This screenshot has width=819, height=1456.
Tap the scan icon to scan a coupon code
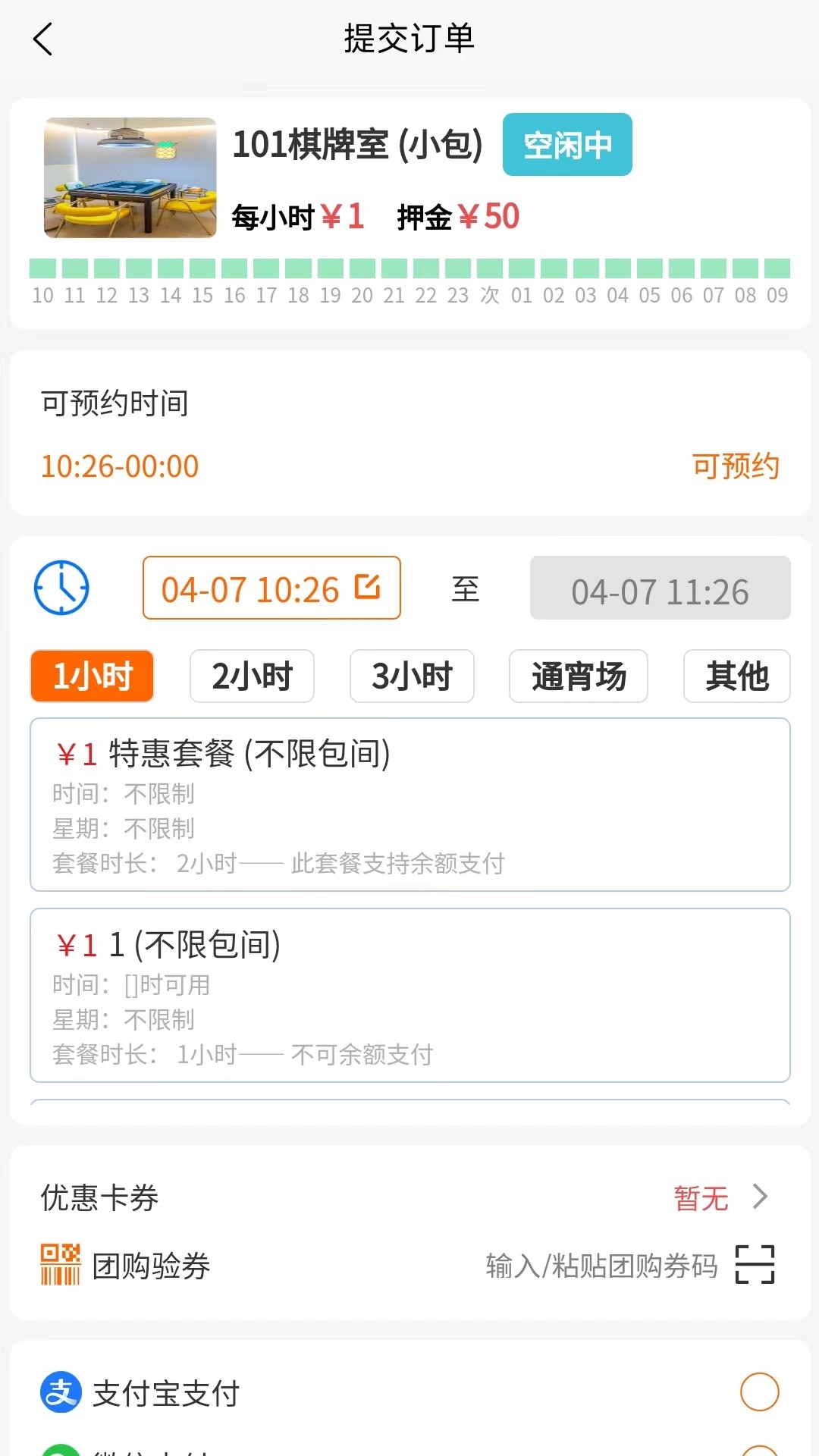[756, 1263]
